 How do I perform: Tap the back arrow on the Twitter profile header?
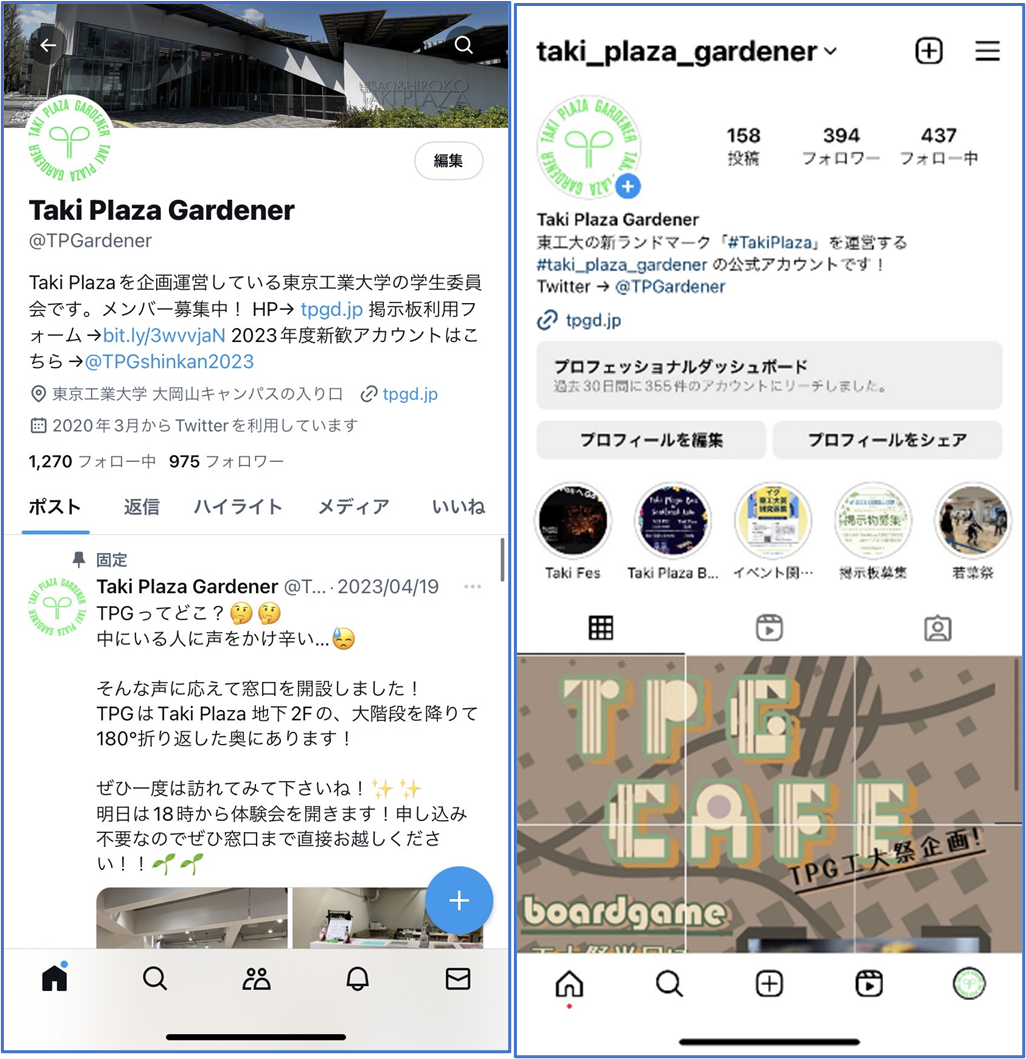click(x=47, y=45)
